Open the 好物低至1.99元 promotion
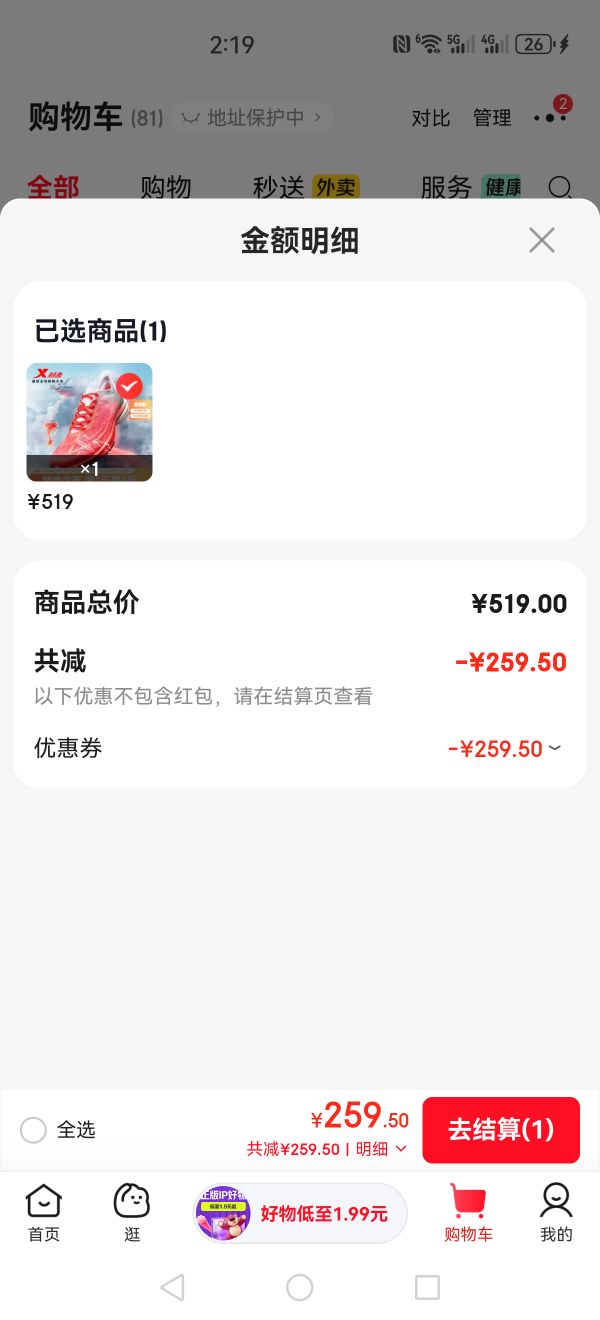Viewport: 600px width, 1320px height. click(x=301, y=1213)
